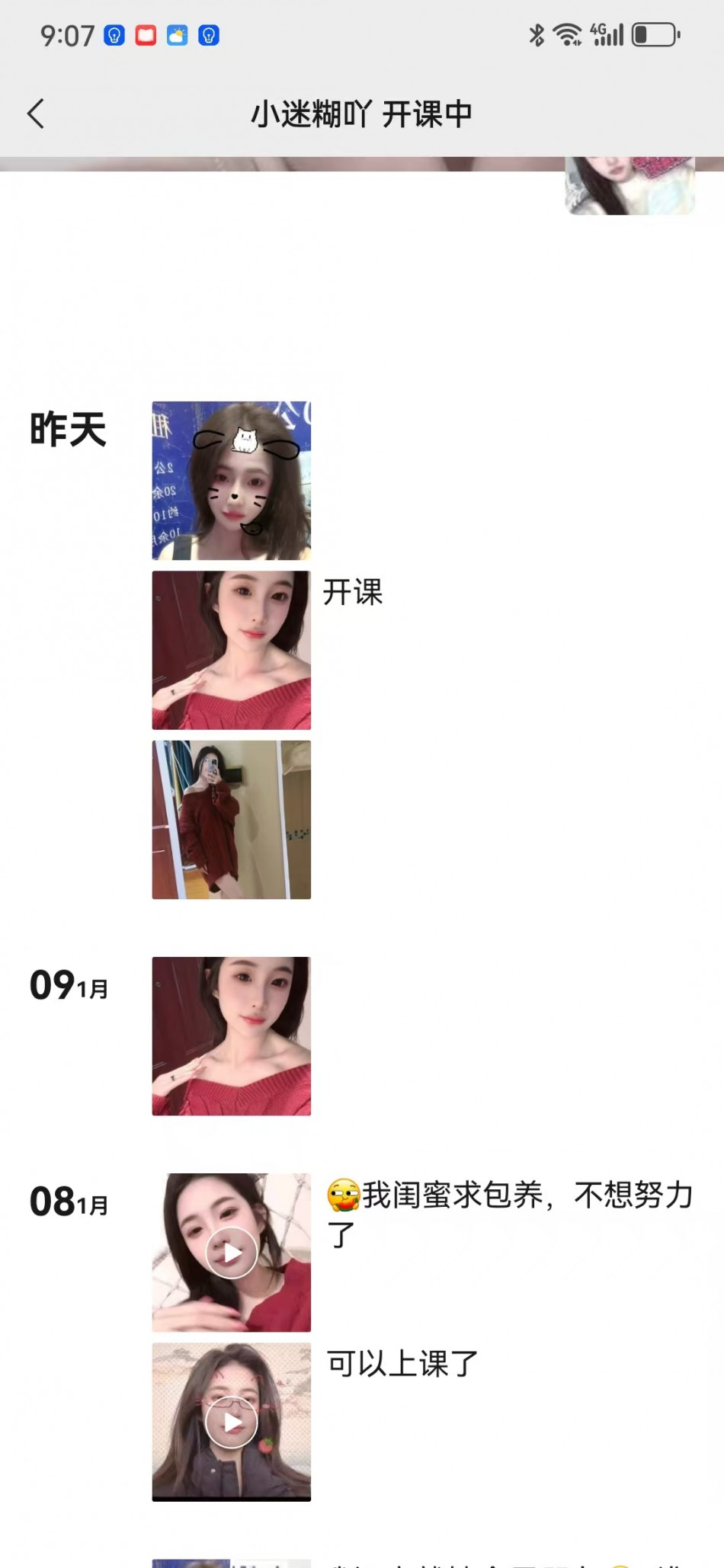Viewport: 724px width, 1568px height.
Task: Open the profile avatar picture
Action: click(629, 186)
